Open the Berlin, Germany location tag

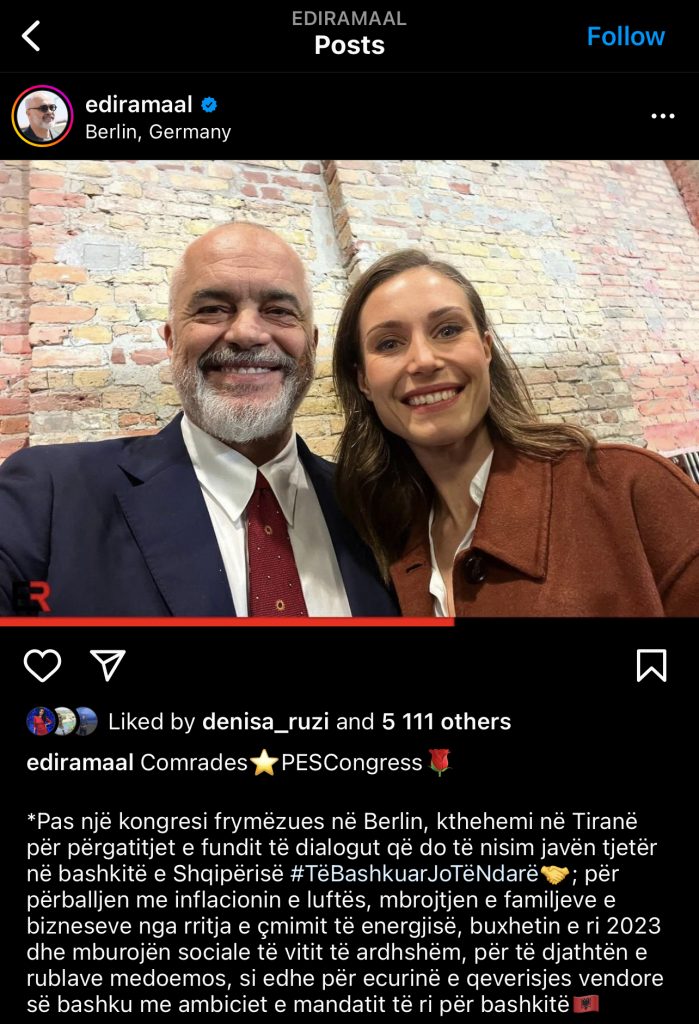pos(158,132)
